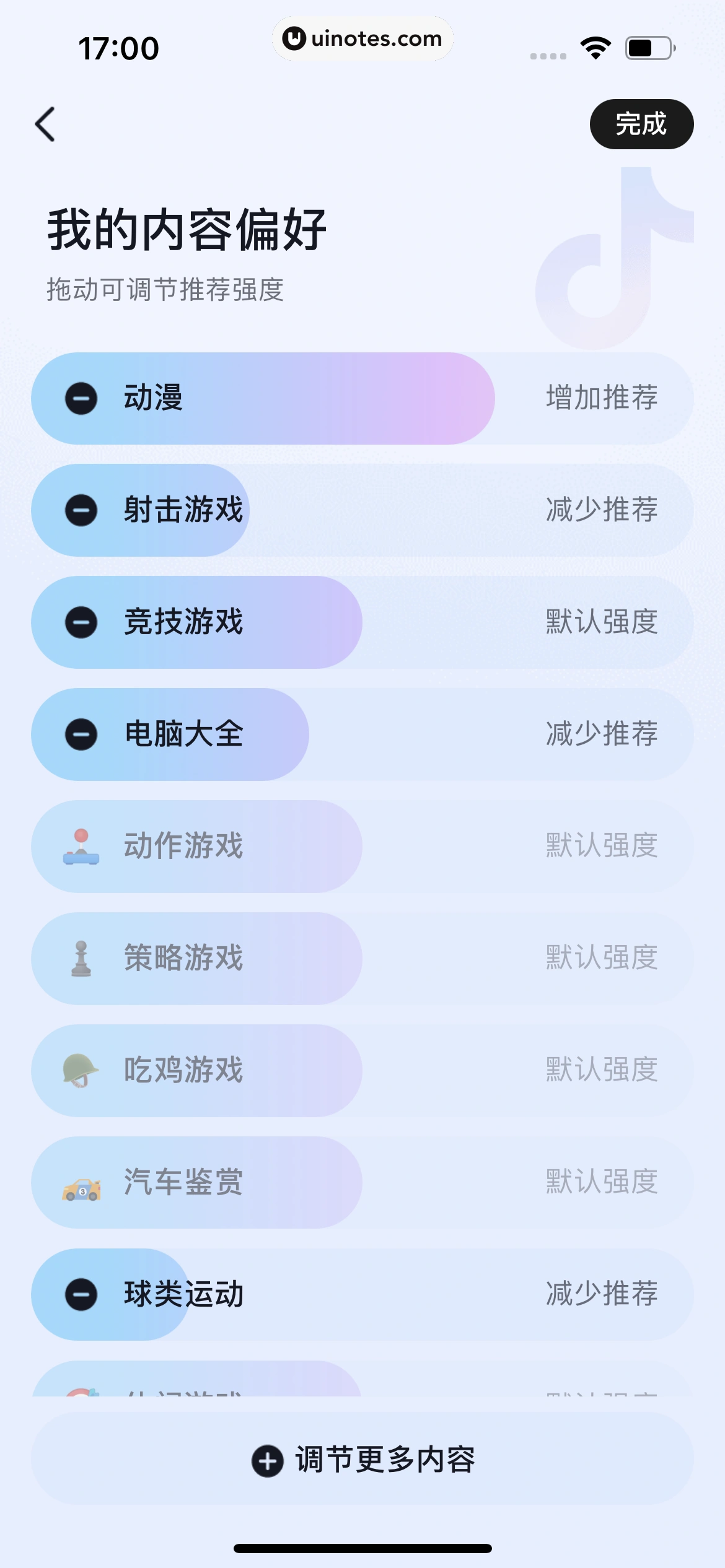
Task: Click the 完成 button to finish
Action: pyautogui.click(x=642, y=124)
